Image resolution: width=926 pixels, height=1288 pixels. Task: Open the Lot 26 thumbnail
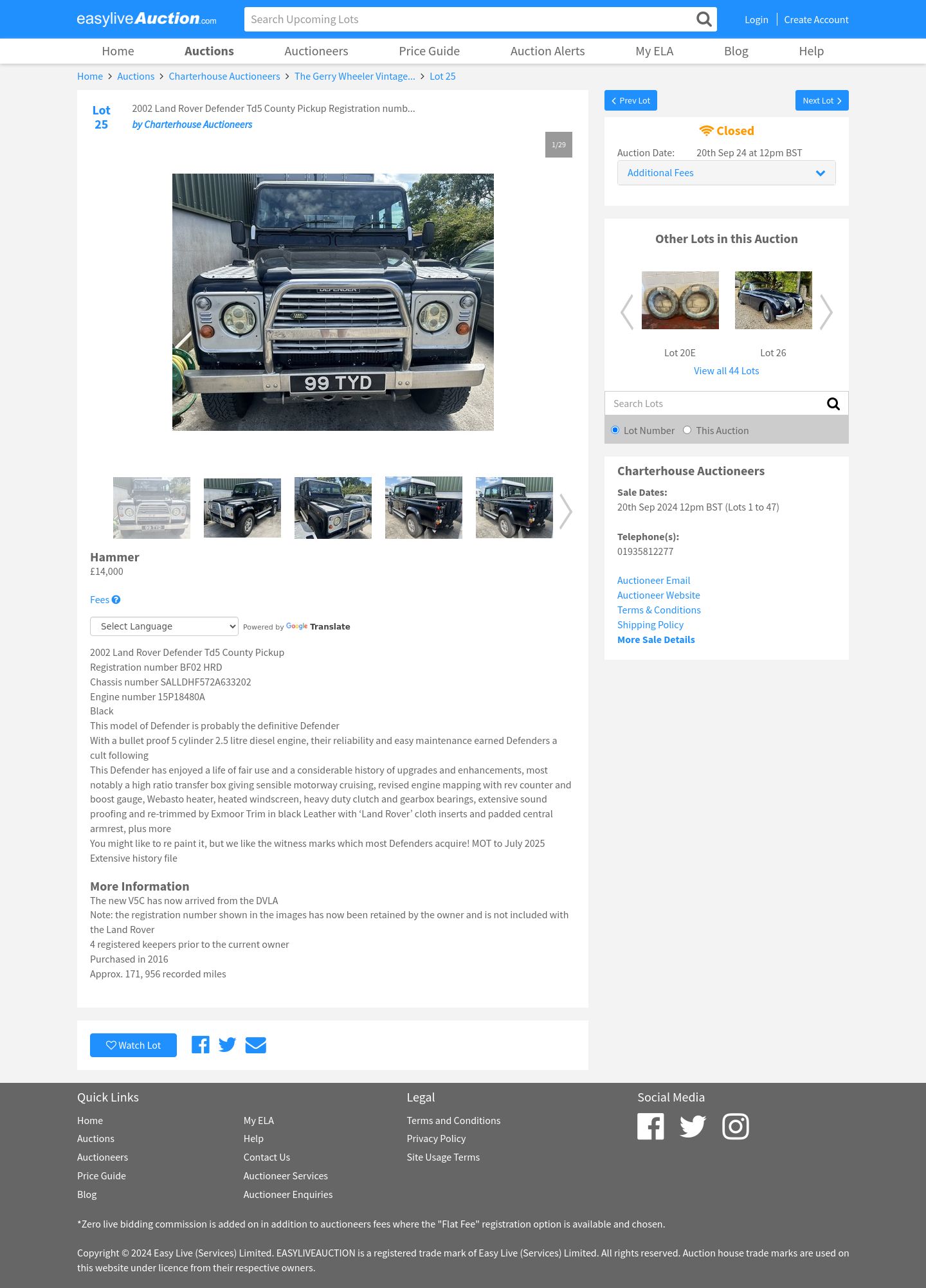coord(773,300)
